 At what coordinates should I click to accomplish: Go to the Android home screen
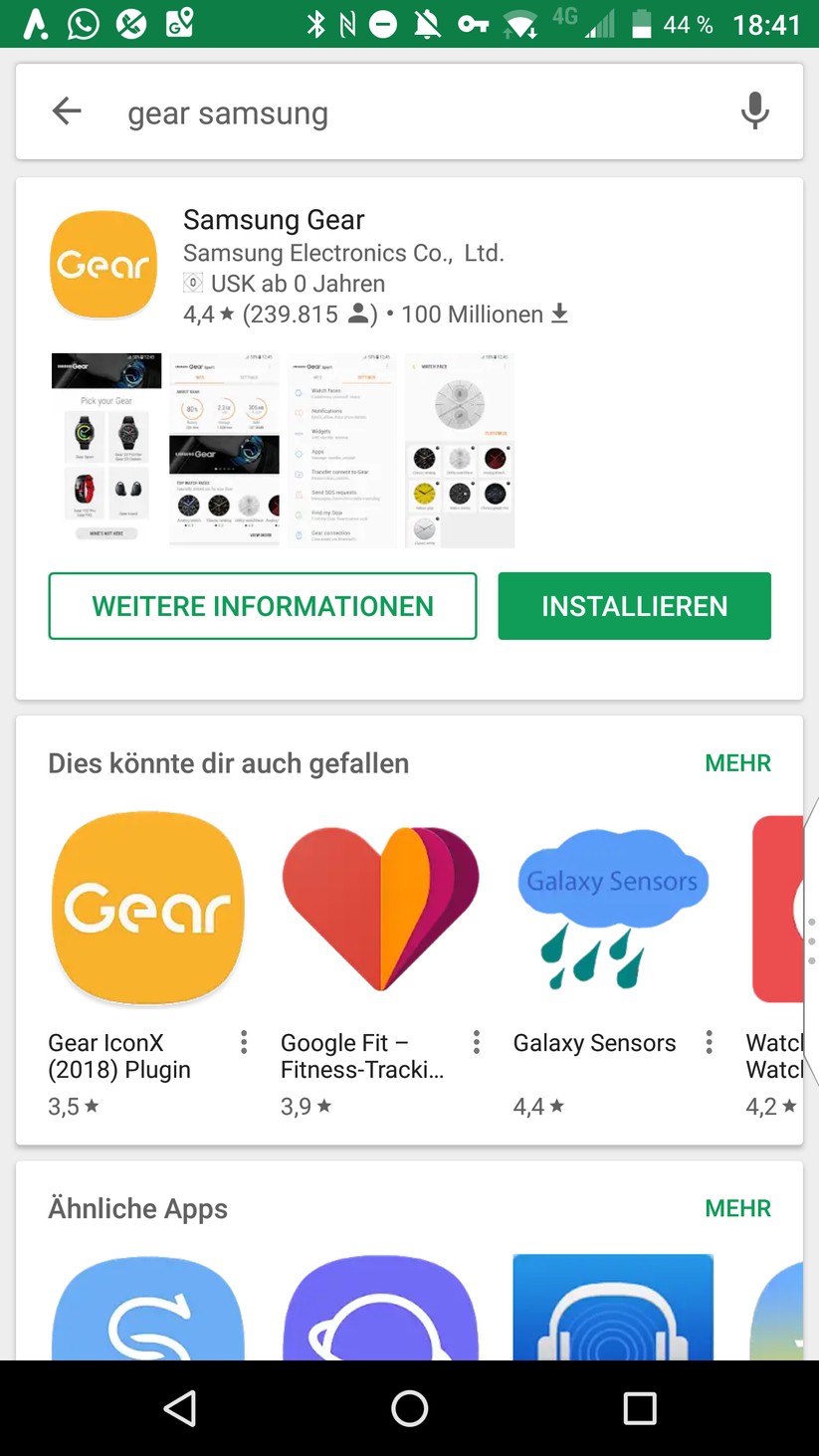pos(409,1408)
